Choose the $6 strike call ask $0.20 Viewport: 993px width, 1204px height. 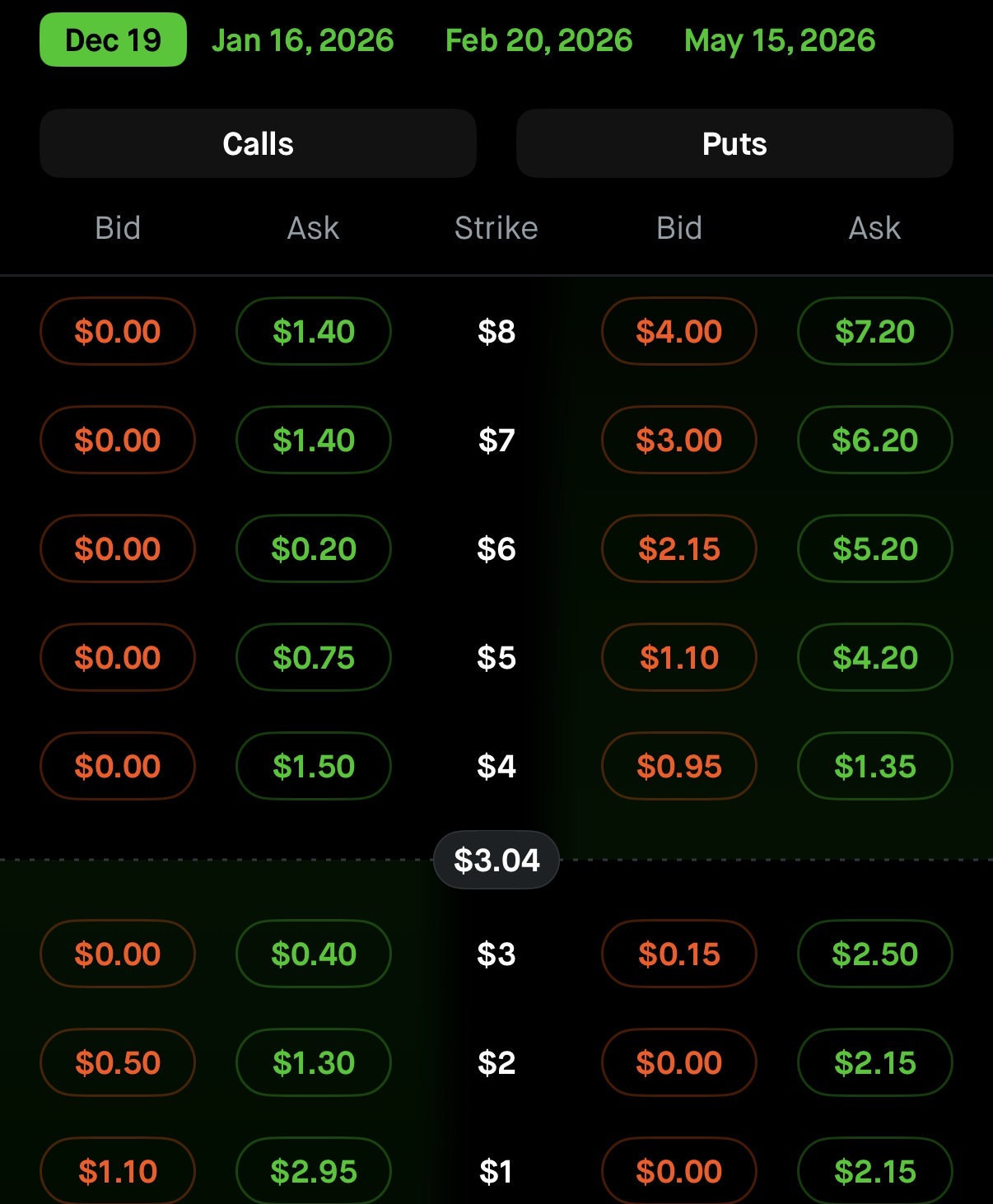313,548
